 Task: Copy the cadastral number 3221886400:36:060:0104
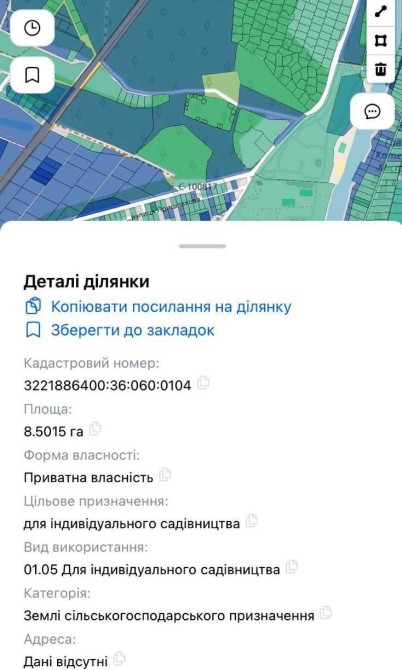[x=203, y=383]
